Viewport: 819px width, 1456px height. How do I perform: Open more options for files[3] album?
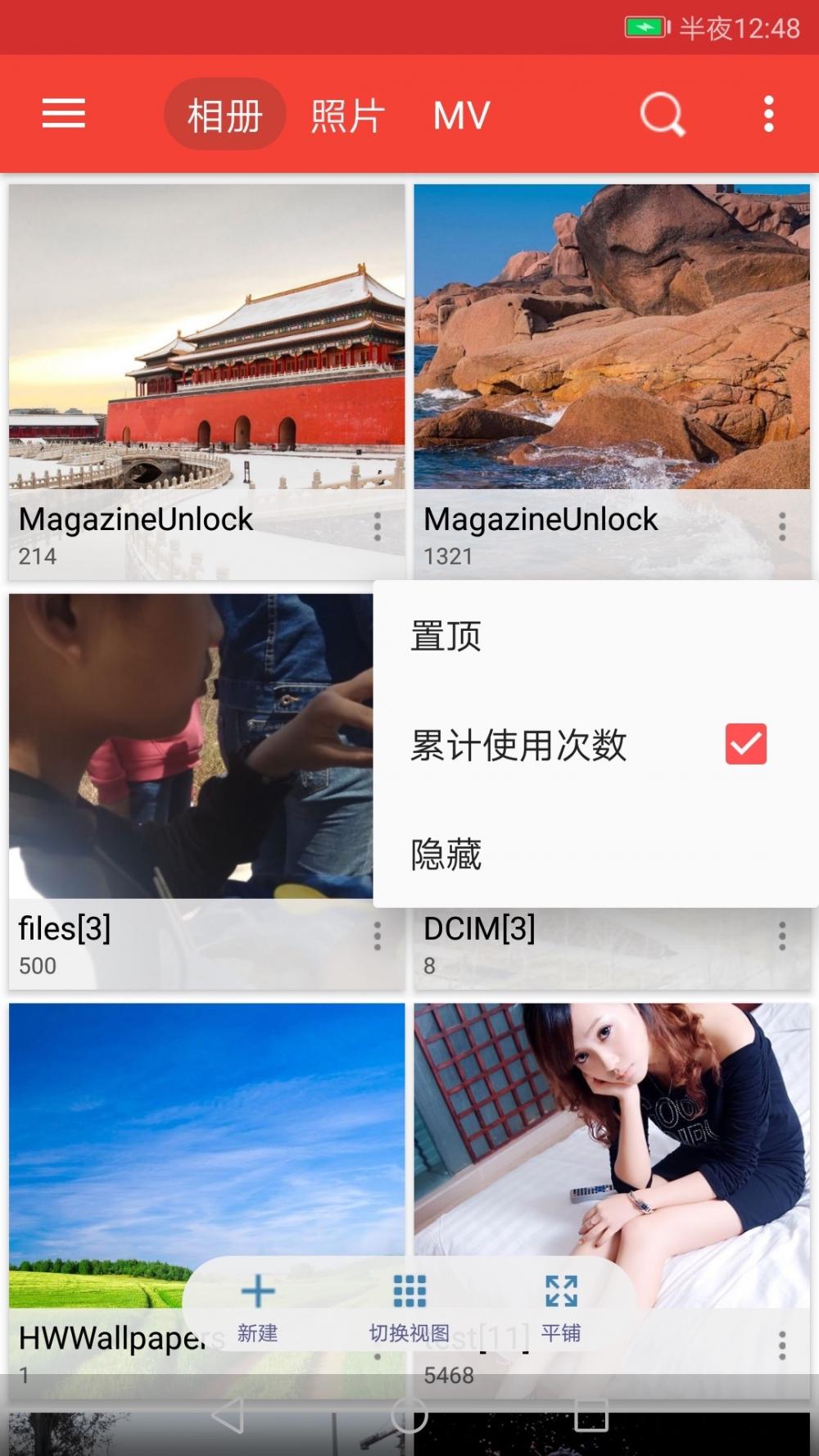[x=378, y=936]
